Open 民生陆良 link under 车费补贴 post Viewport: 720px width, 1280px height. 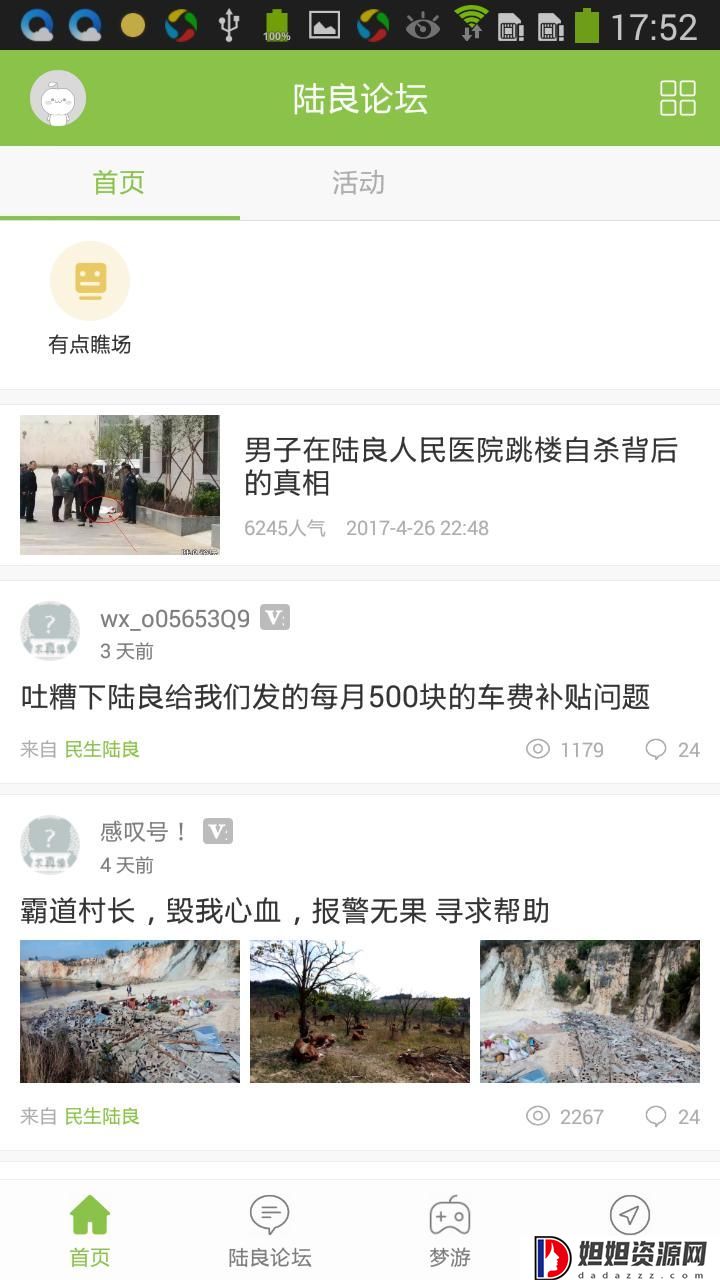point(102,749)
